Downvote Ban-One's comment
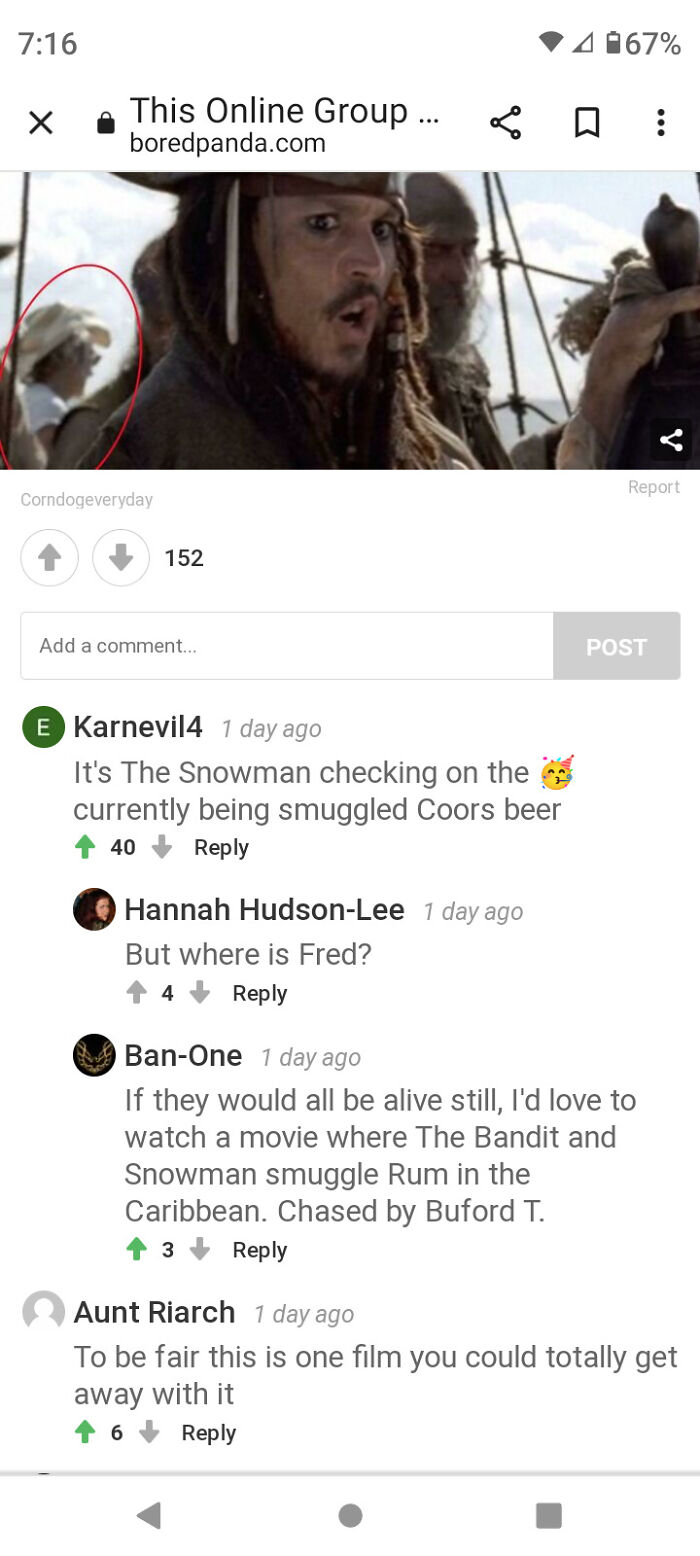The width and height of the screenshot is (700, 1556). (x=199, y=1250)
